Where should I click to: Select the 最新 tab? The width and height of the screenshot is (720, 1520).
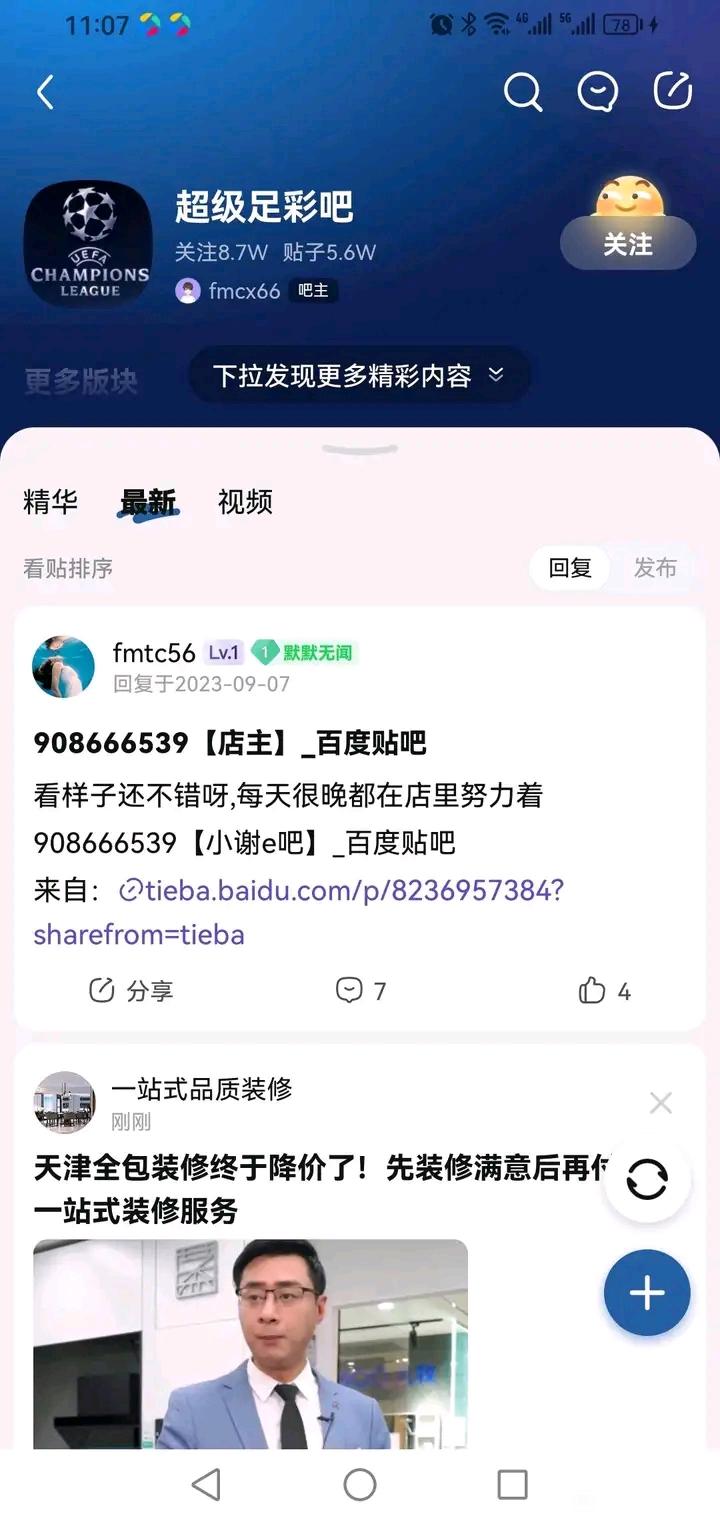[148, 502]
